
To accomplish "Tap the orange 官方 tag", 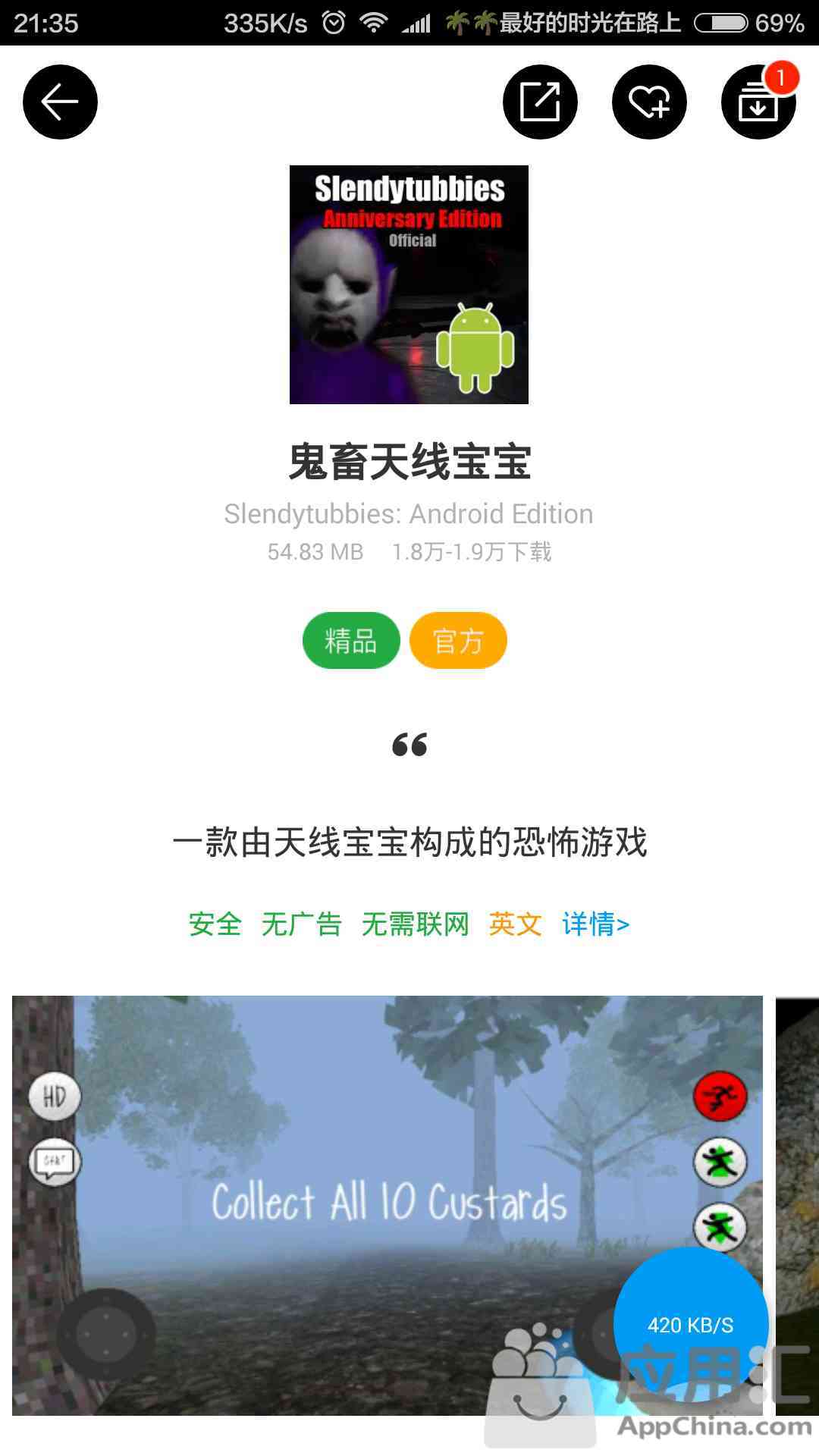I will point(458,641).
